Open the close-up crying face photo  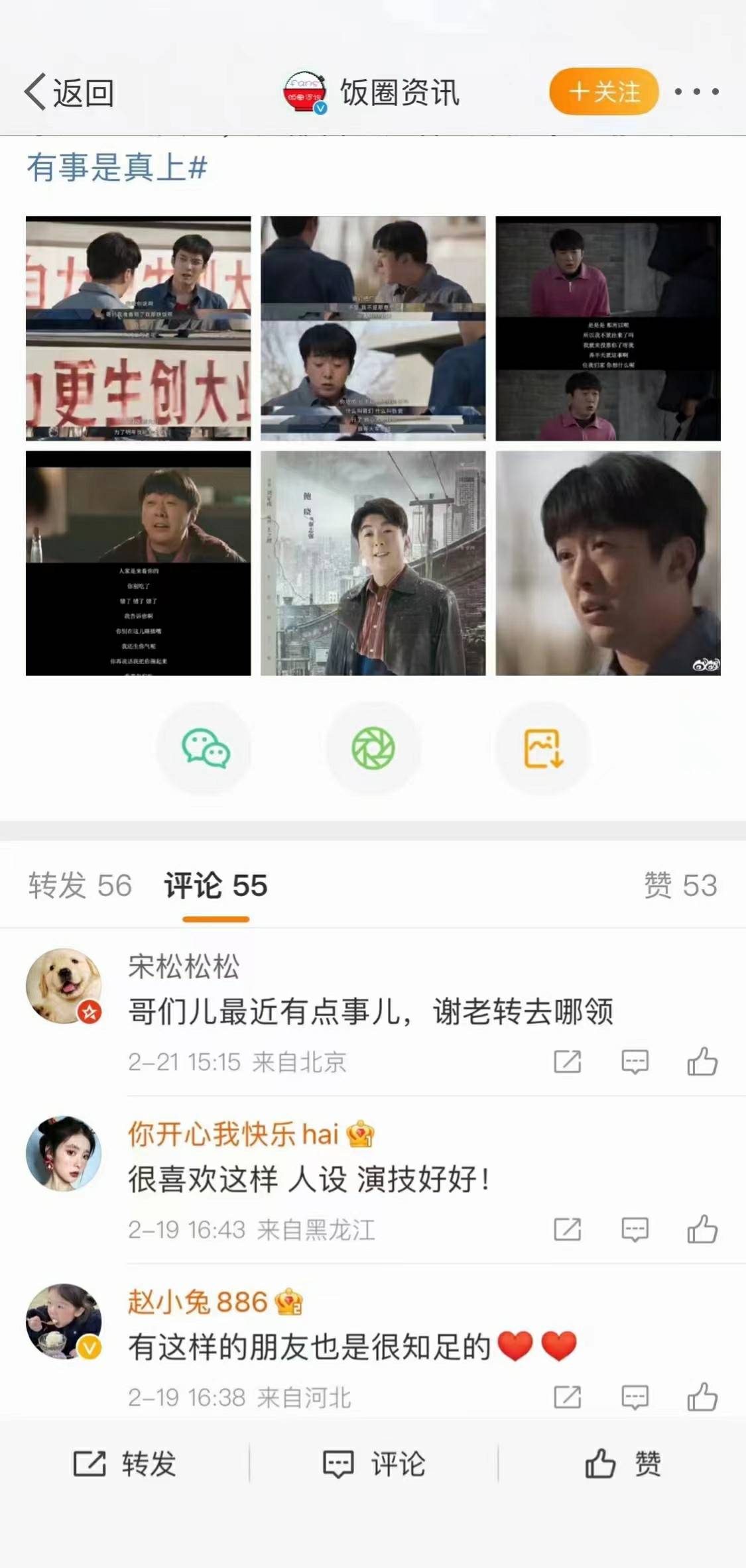(x=607, y=563)
